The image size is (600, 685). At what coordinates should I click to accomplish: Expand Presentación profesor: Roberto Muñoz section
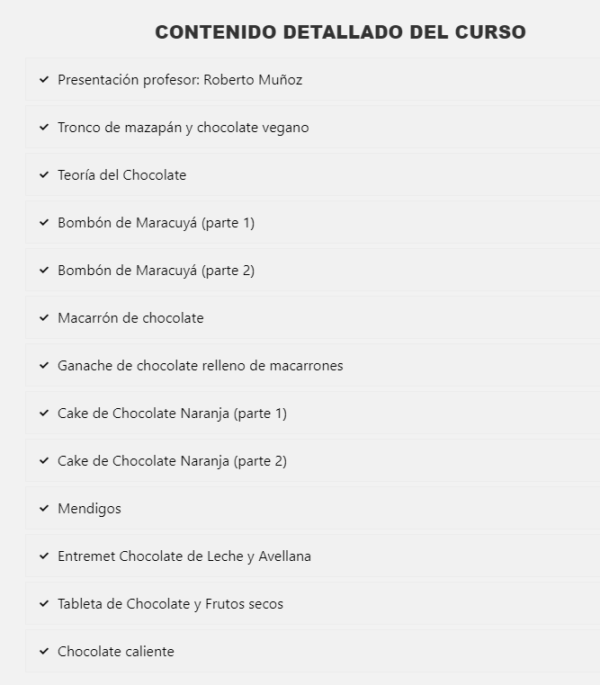coord(180,80)
